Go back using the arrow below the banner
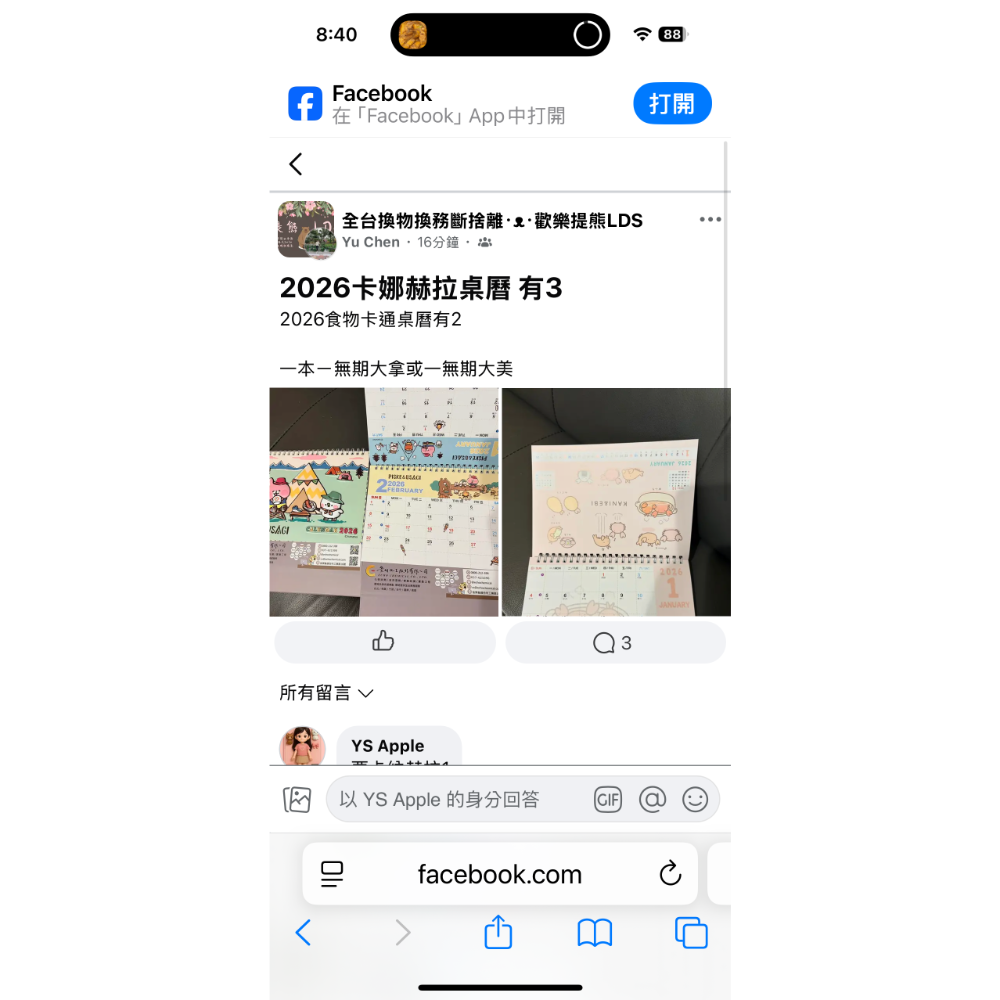This screenshot has height=1000, width=1000. tap(296, 164)
